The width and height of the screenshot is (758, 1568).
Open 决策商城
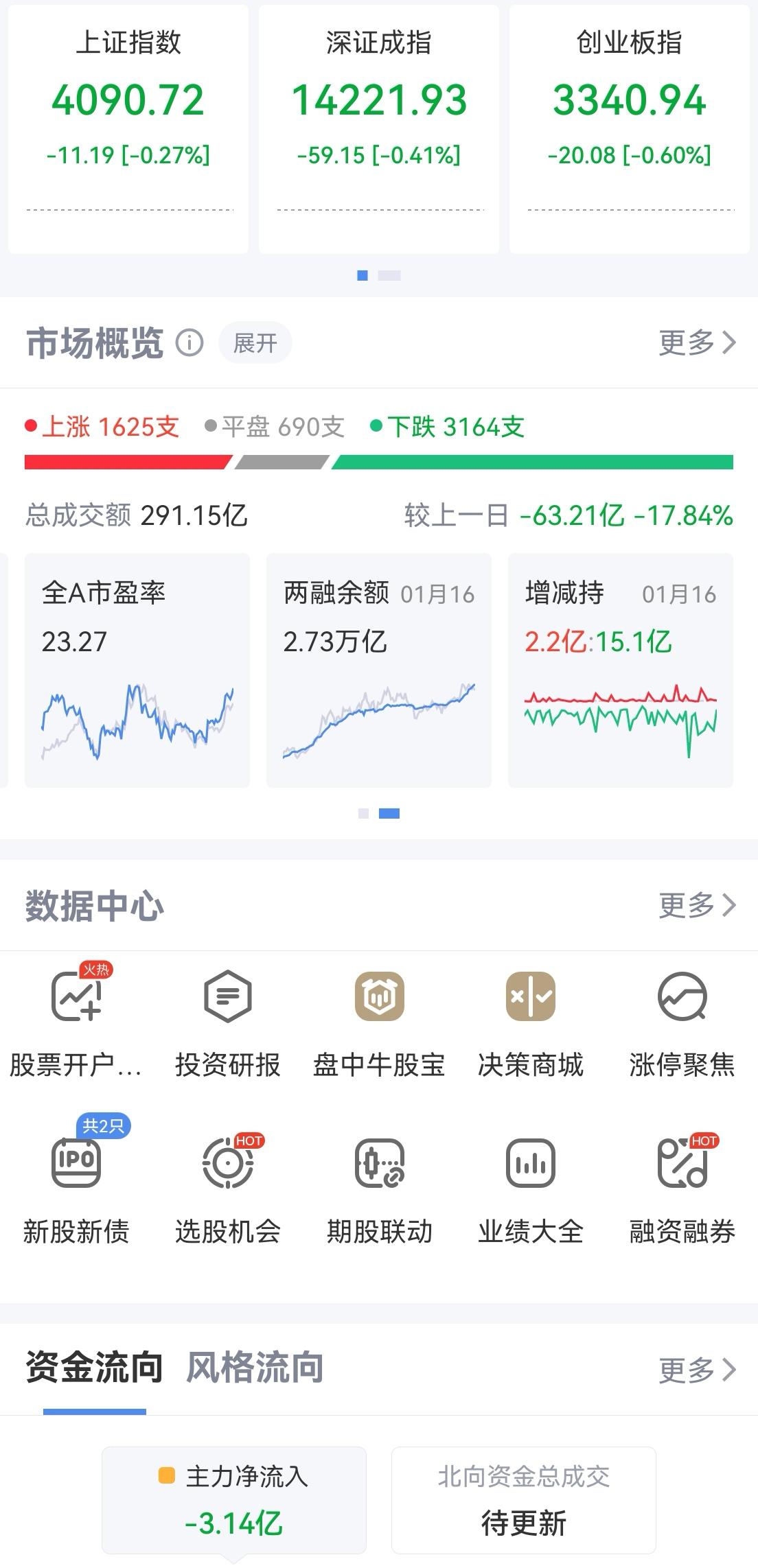[x=530, y=1022]
